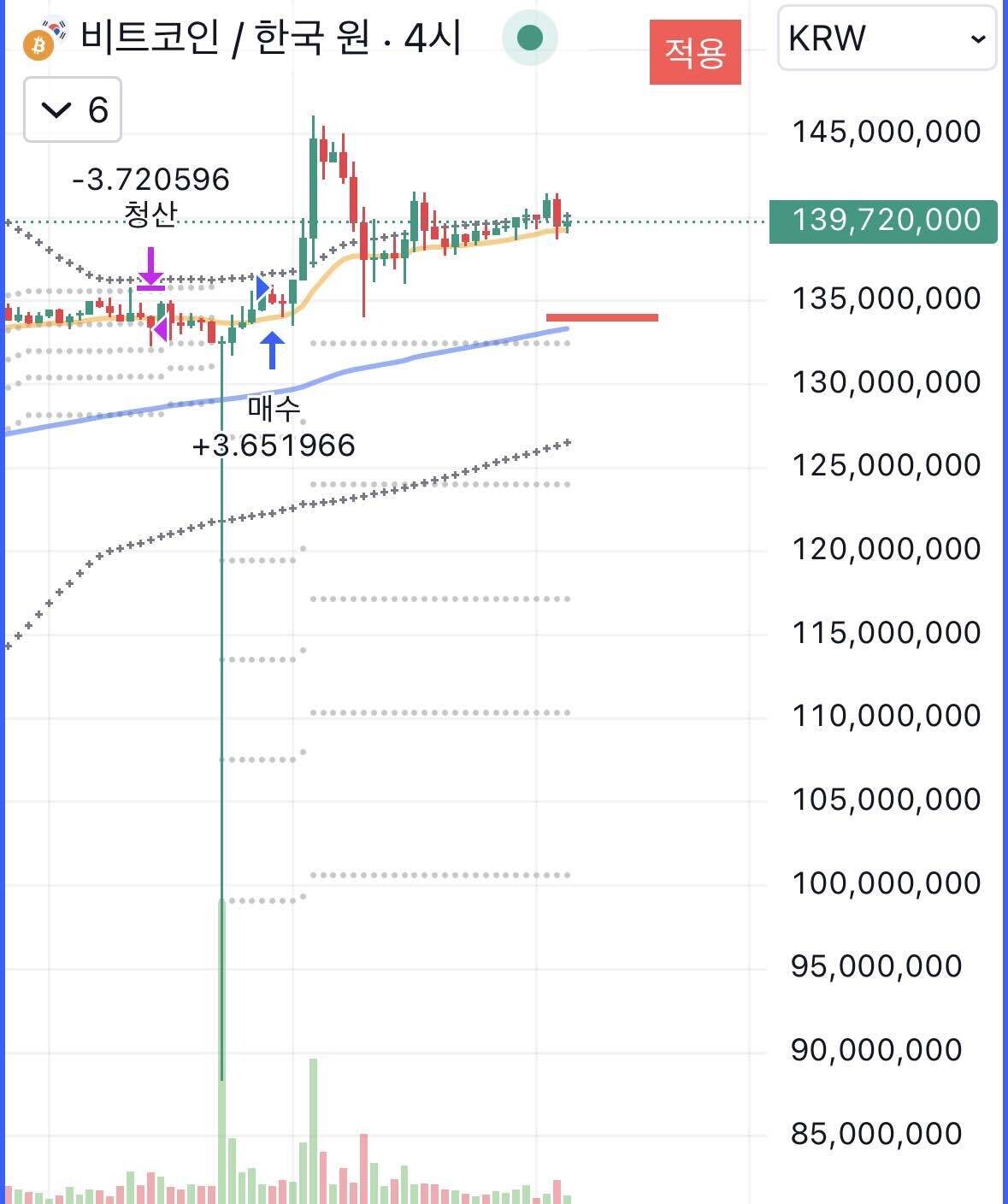
Task: Tap the 청산 liquidation signal marker
Action: (x=150, y=269)
